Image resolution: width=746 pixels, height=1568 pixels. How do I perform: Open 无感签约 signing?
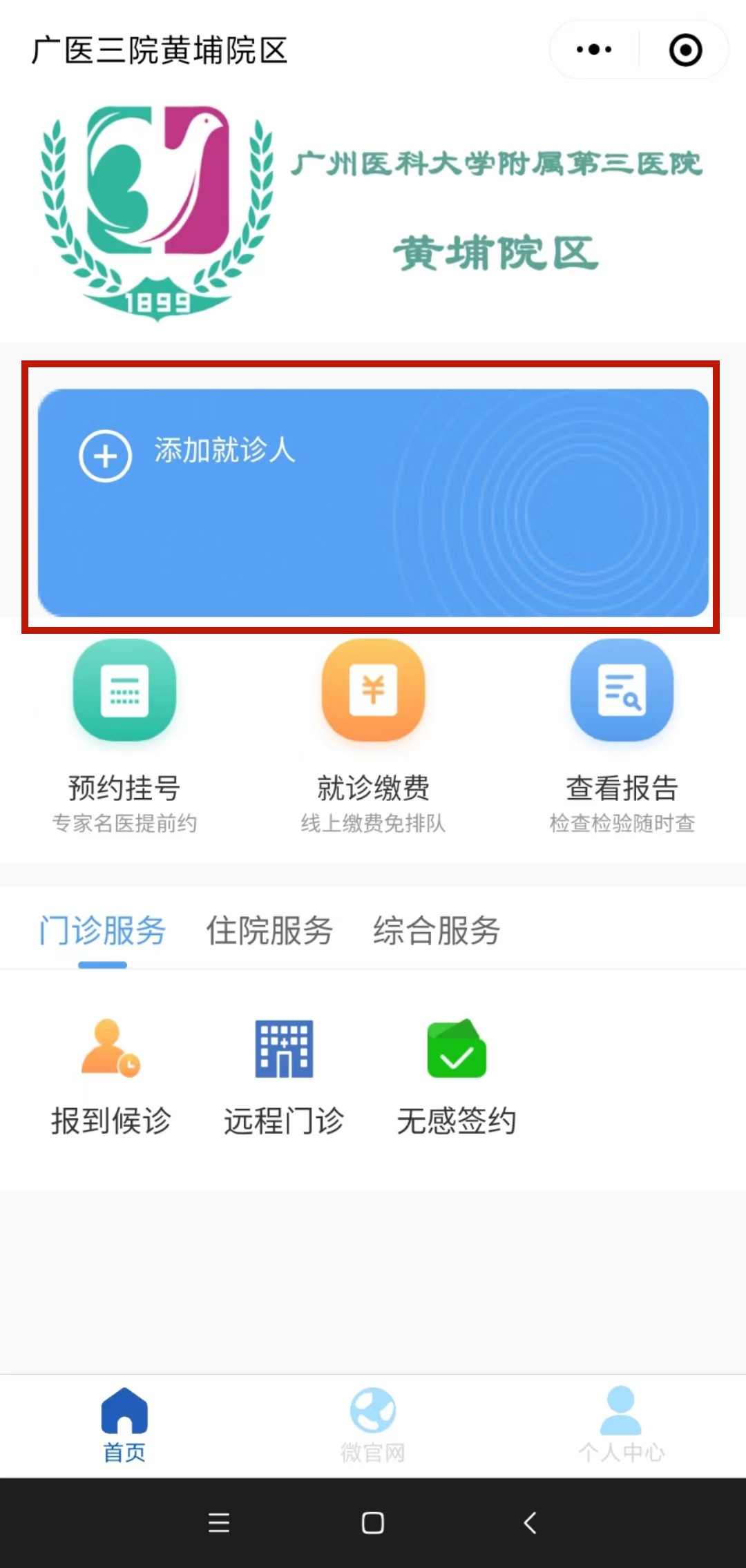[457, 1077]
